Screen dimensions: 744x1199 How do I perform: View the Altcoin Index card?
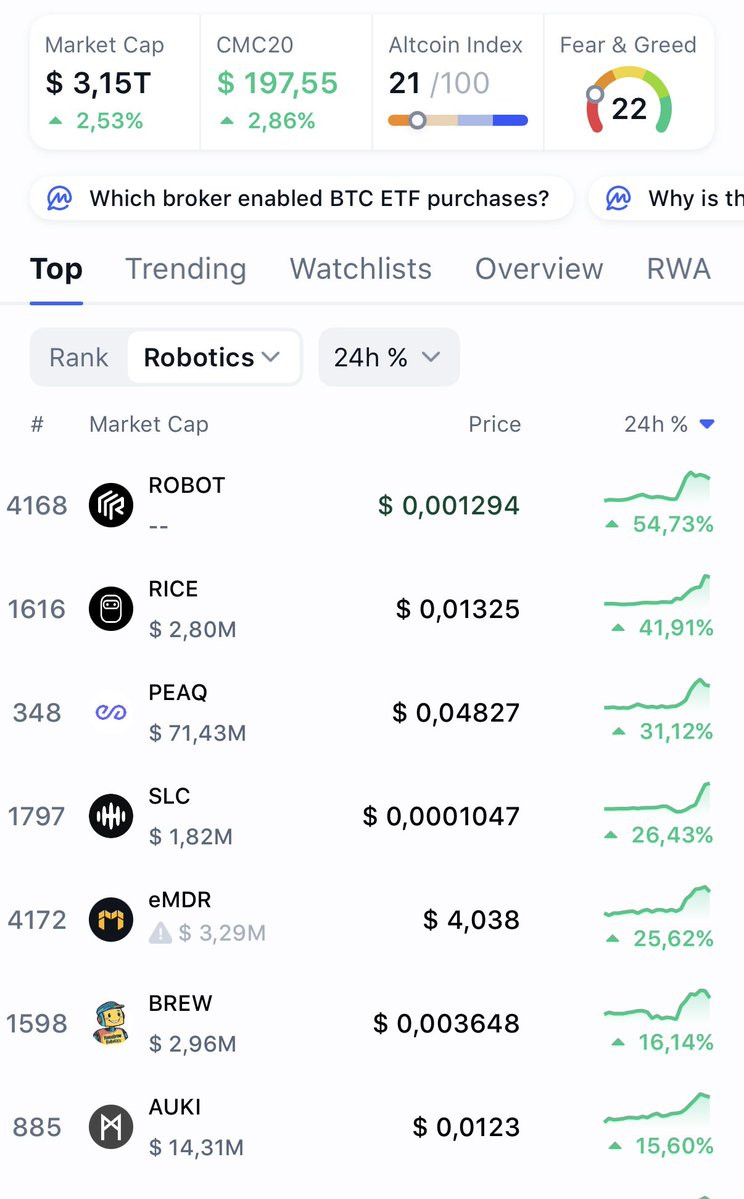pos(457,83)
